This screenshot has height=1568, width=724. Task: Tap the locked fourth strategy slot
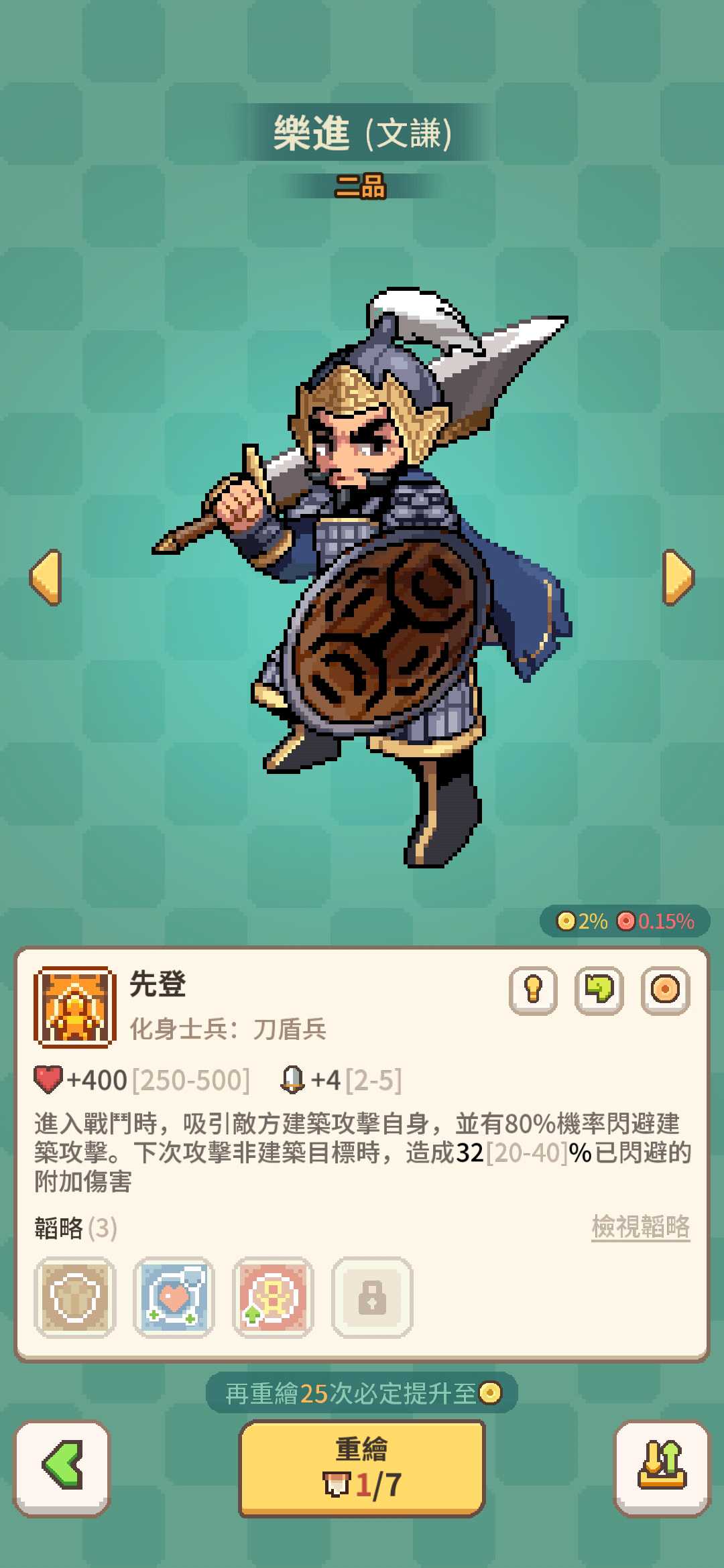tap(372, 1297)
